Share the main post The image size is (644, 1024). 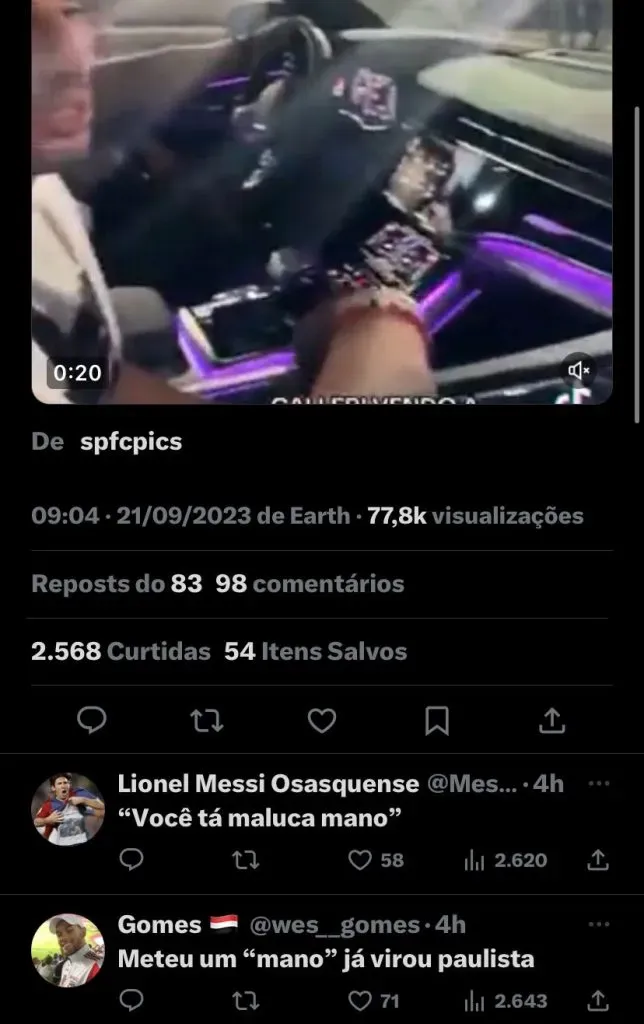[x=552, y=720]
